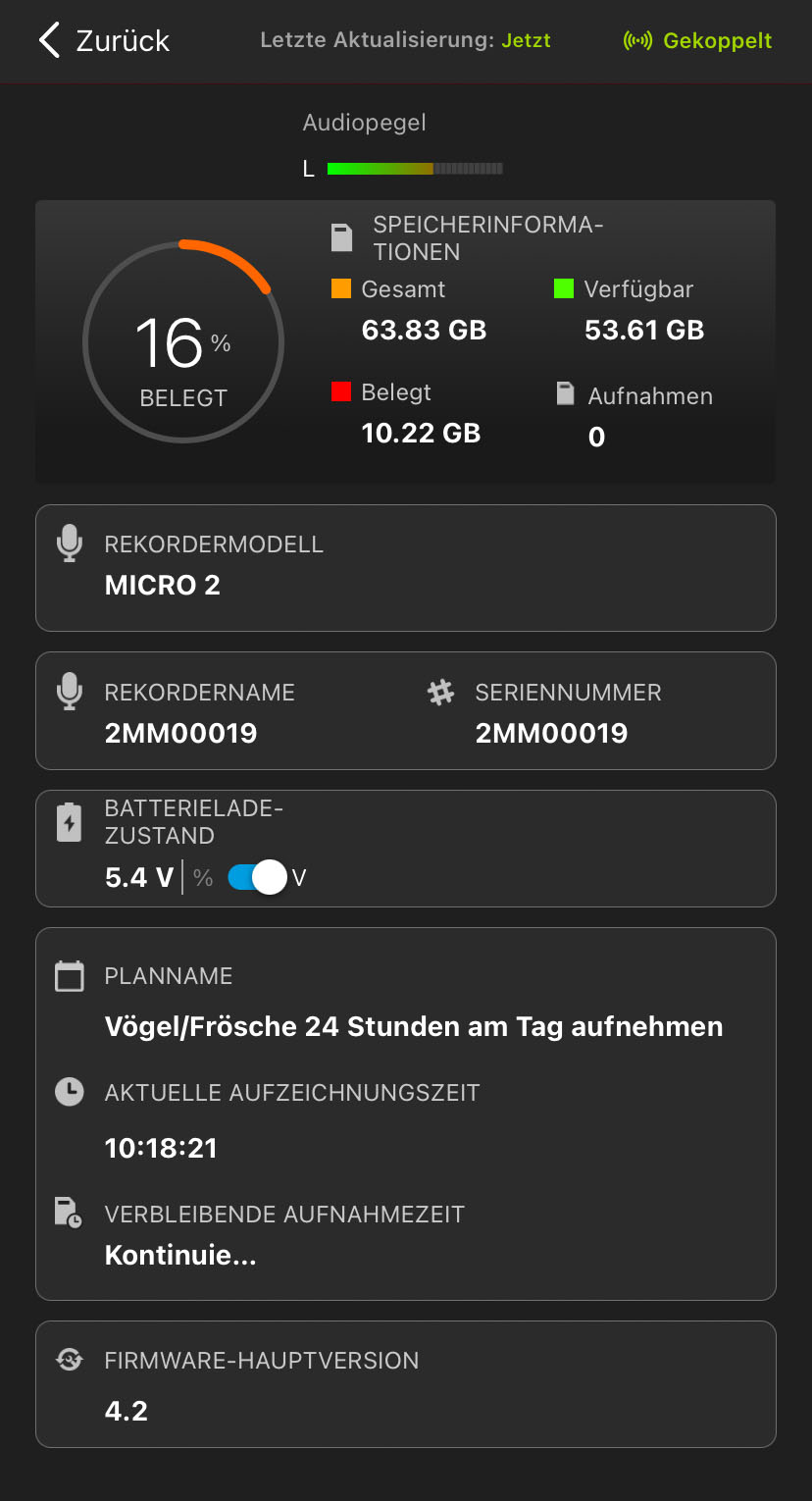Click the green pairing signal icon

click(x=637, y=41)
